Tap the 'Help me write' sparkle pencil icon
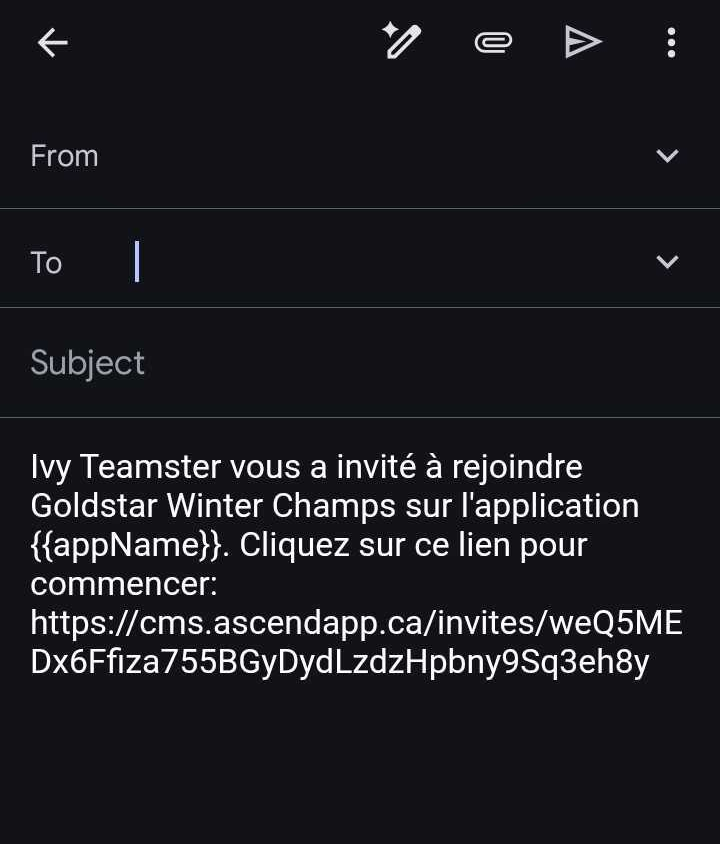This screenshot has width=720, height=844. (x=402, y=42)
